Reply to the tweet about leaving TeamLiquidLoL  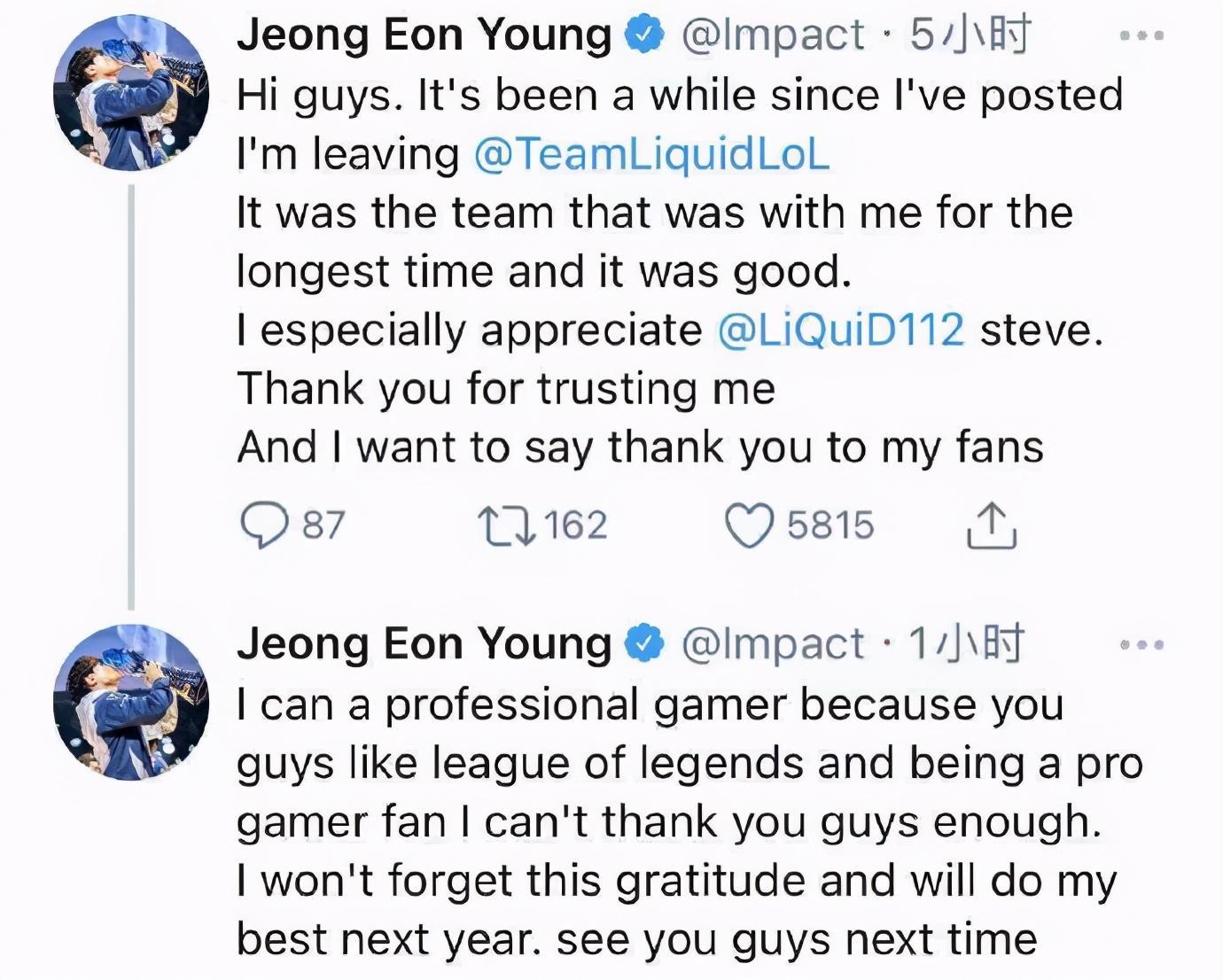point(264,525)
